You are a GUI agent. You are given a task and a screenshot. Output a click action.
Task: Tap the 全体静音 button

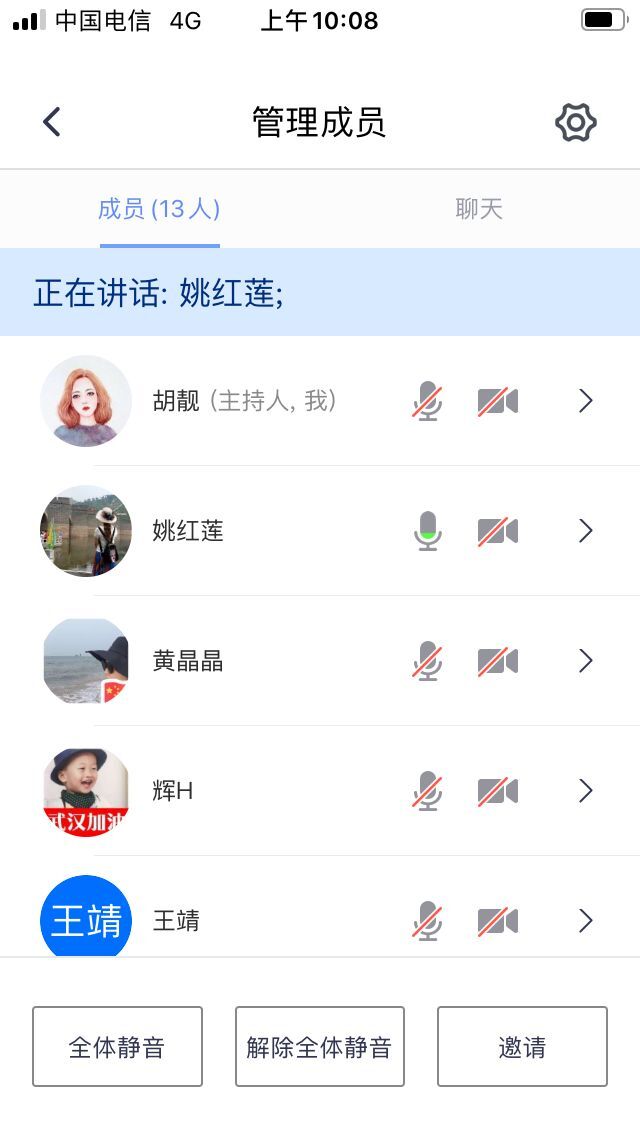tap(117, 1047)
